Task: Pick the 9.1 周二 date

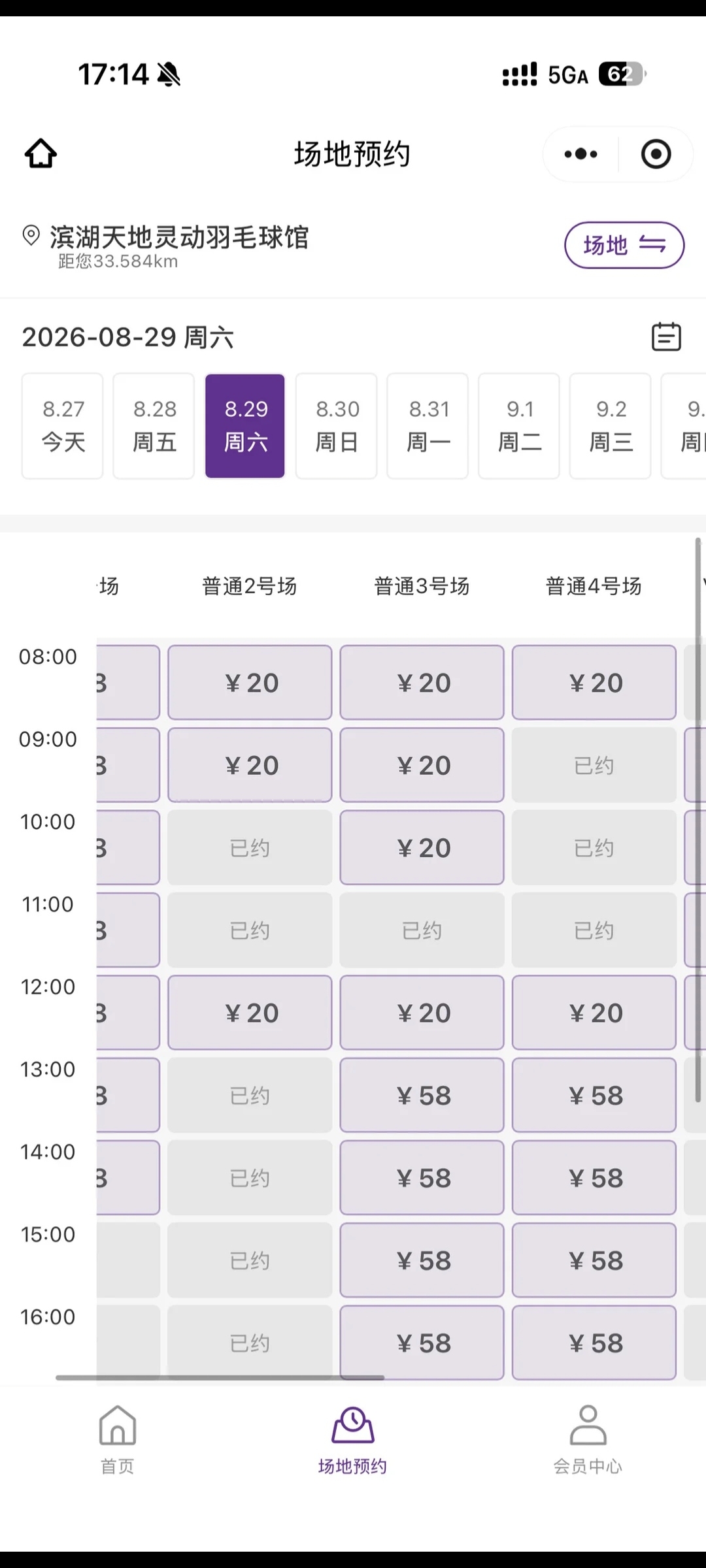Action: (x=519, y=426)
